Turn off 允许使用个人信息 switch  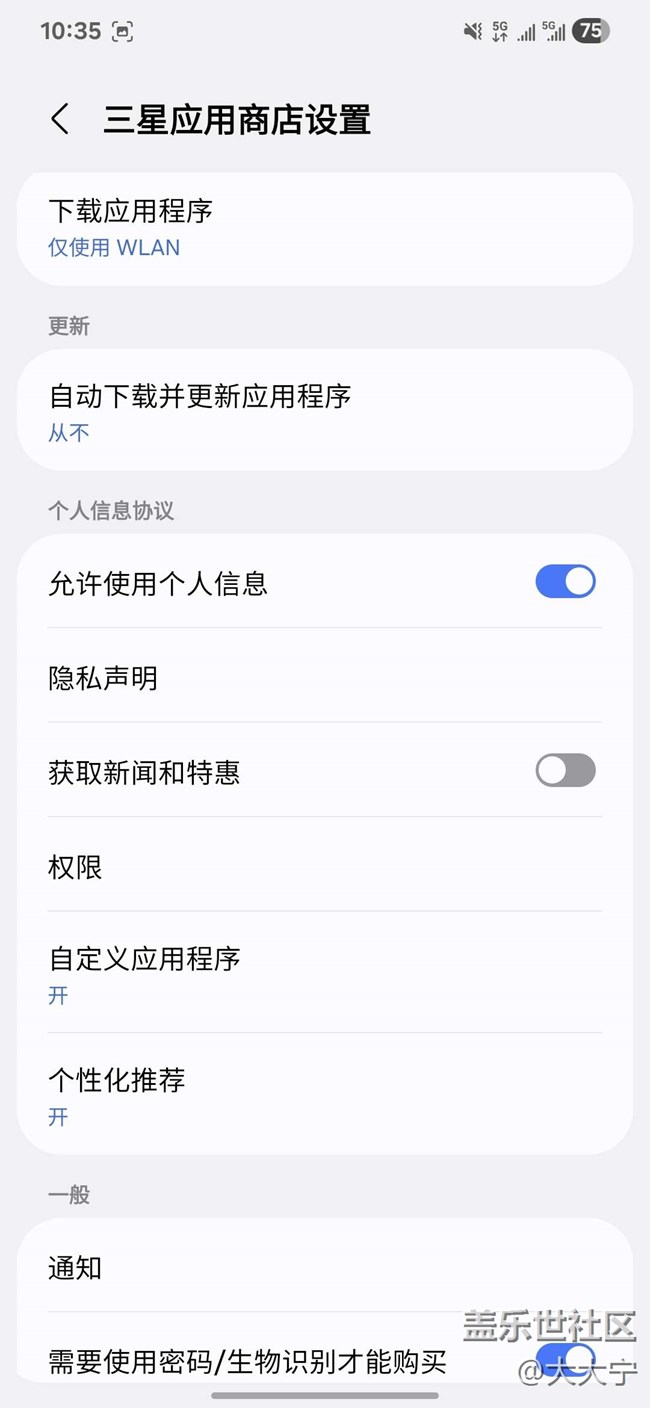(x=565, y=582)
